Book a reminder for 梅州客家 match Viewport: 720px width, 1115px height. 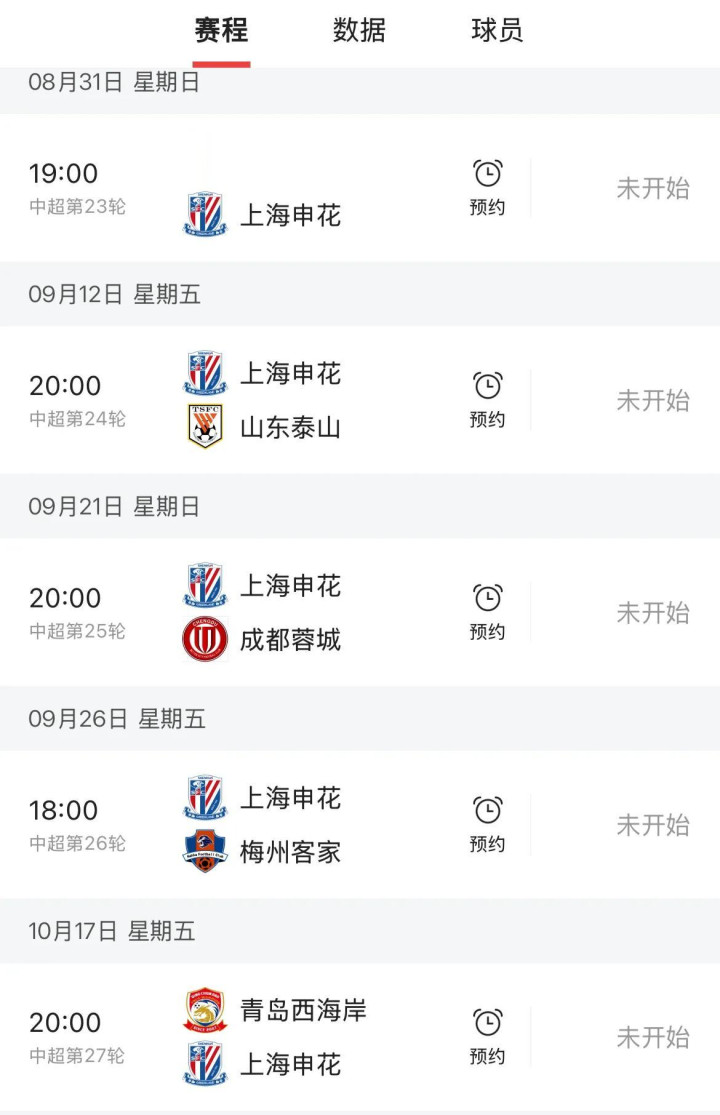(x=487, y=824)
